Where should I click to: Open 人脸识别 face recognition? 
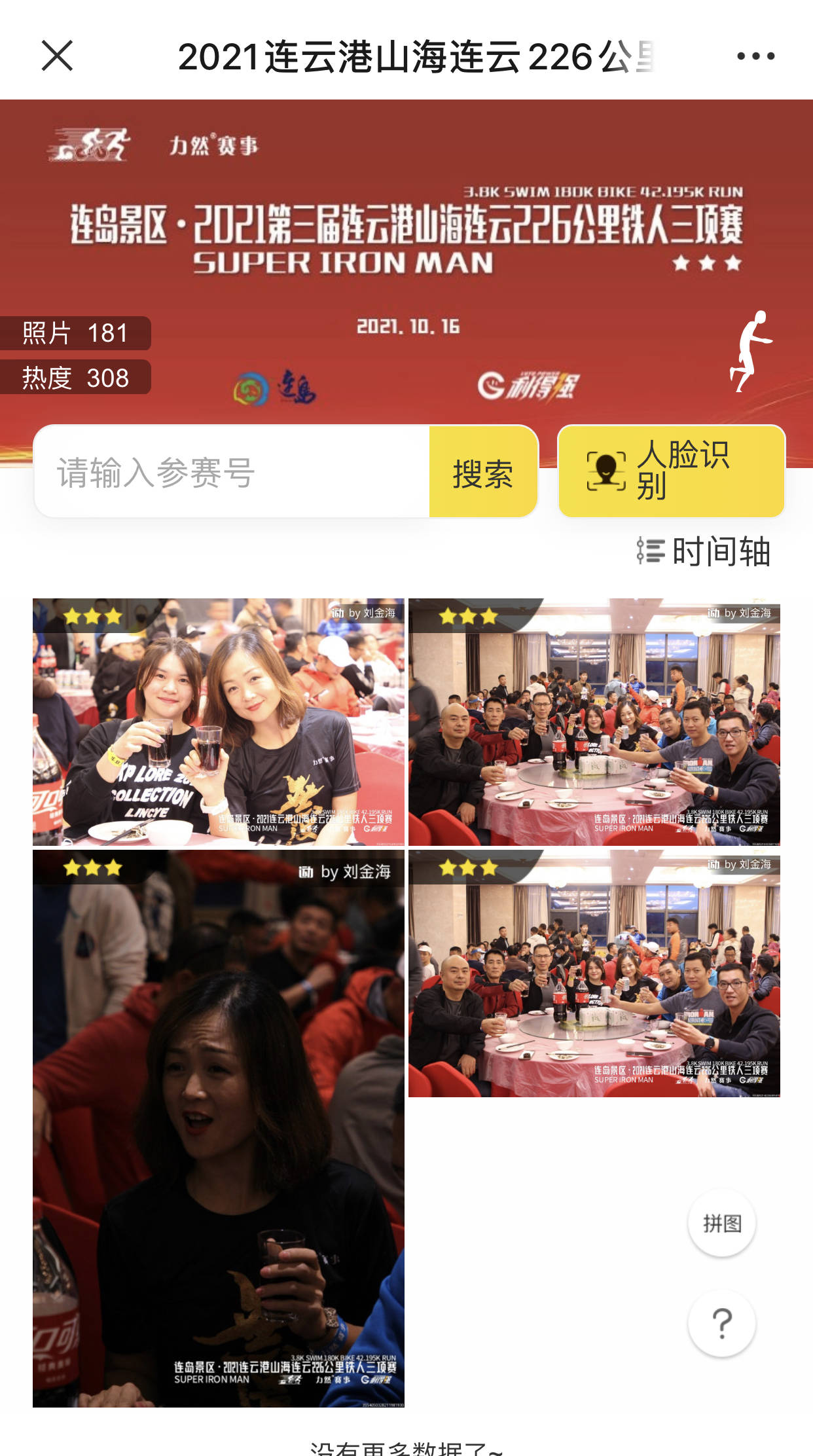pos(671,471)
